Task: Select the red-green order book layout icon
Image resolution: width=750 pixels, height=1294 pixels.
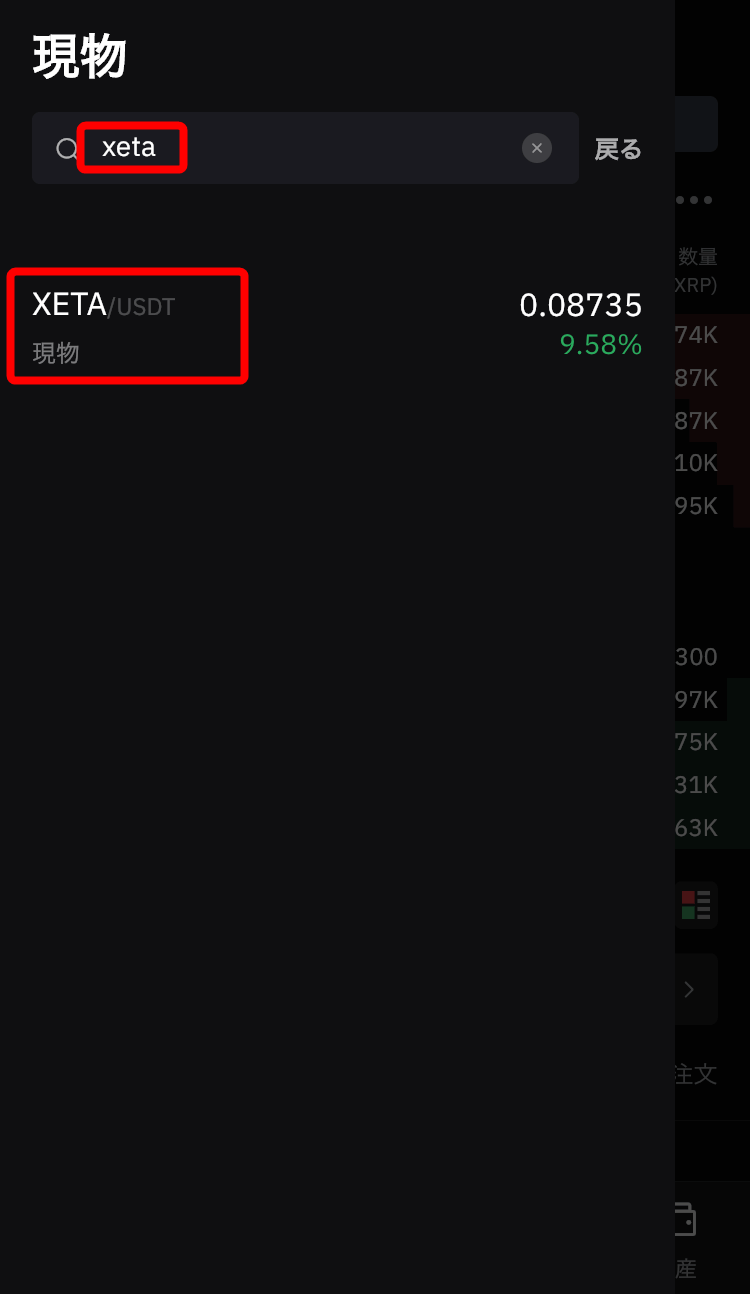Action: (697, 905)
